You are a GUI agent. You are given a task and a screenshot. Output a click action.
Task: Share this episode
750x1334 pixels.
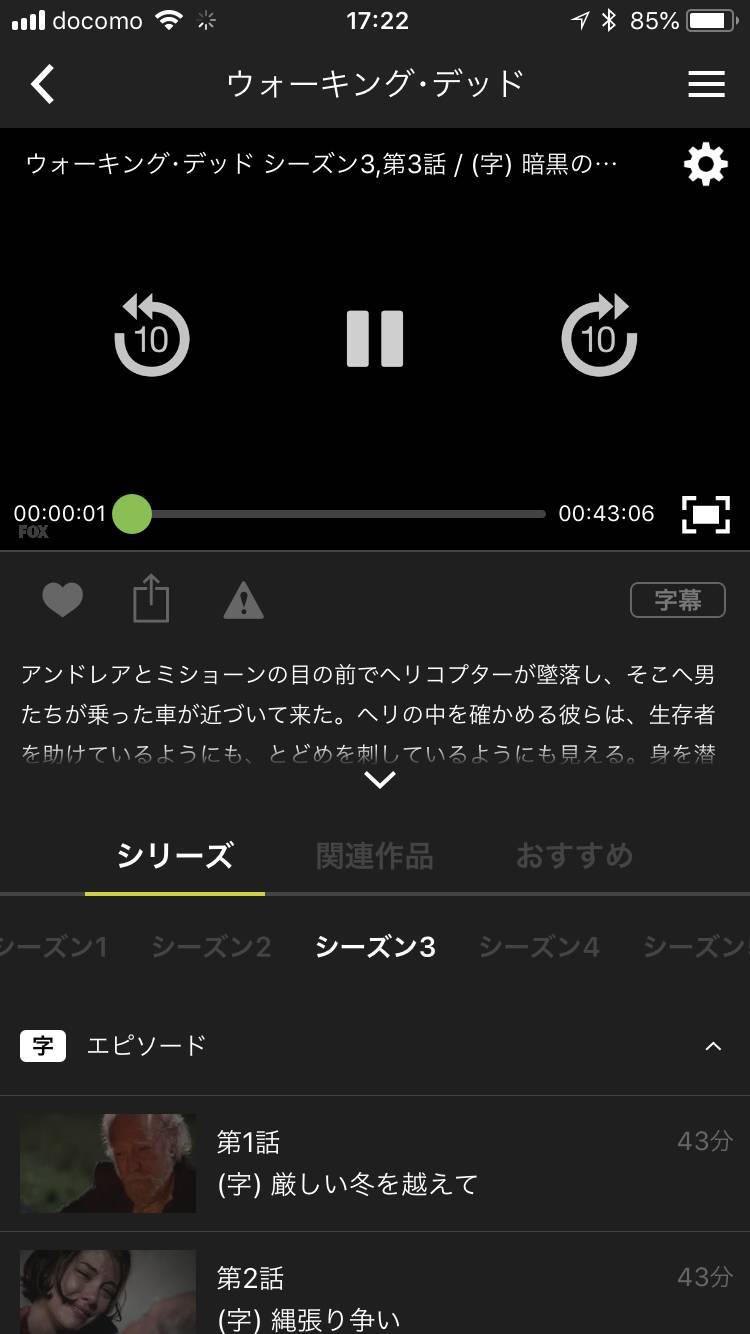[151, 600]
